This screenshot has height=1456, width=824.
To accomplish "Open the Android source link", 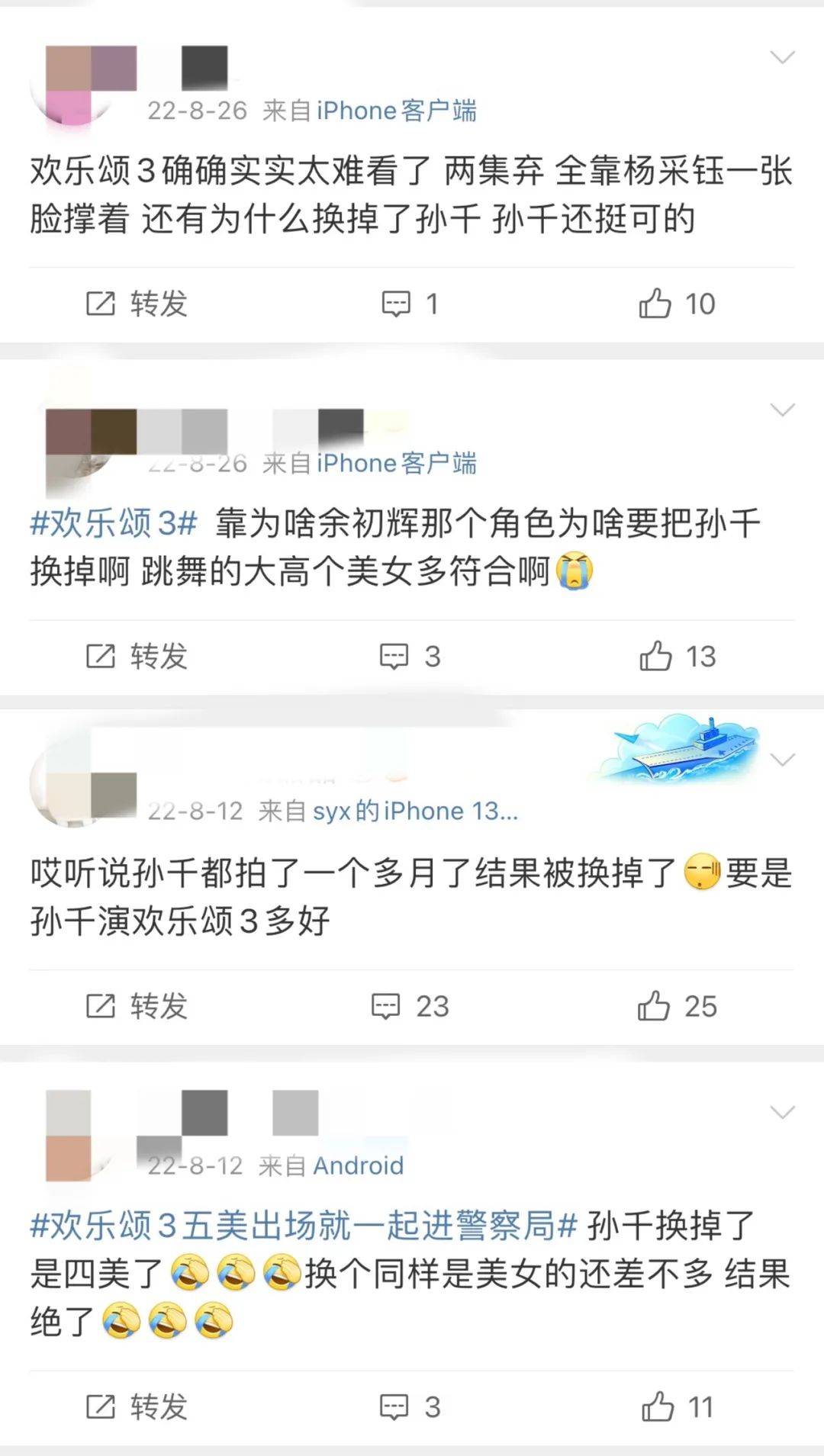I will [x=358, y=1165].
